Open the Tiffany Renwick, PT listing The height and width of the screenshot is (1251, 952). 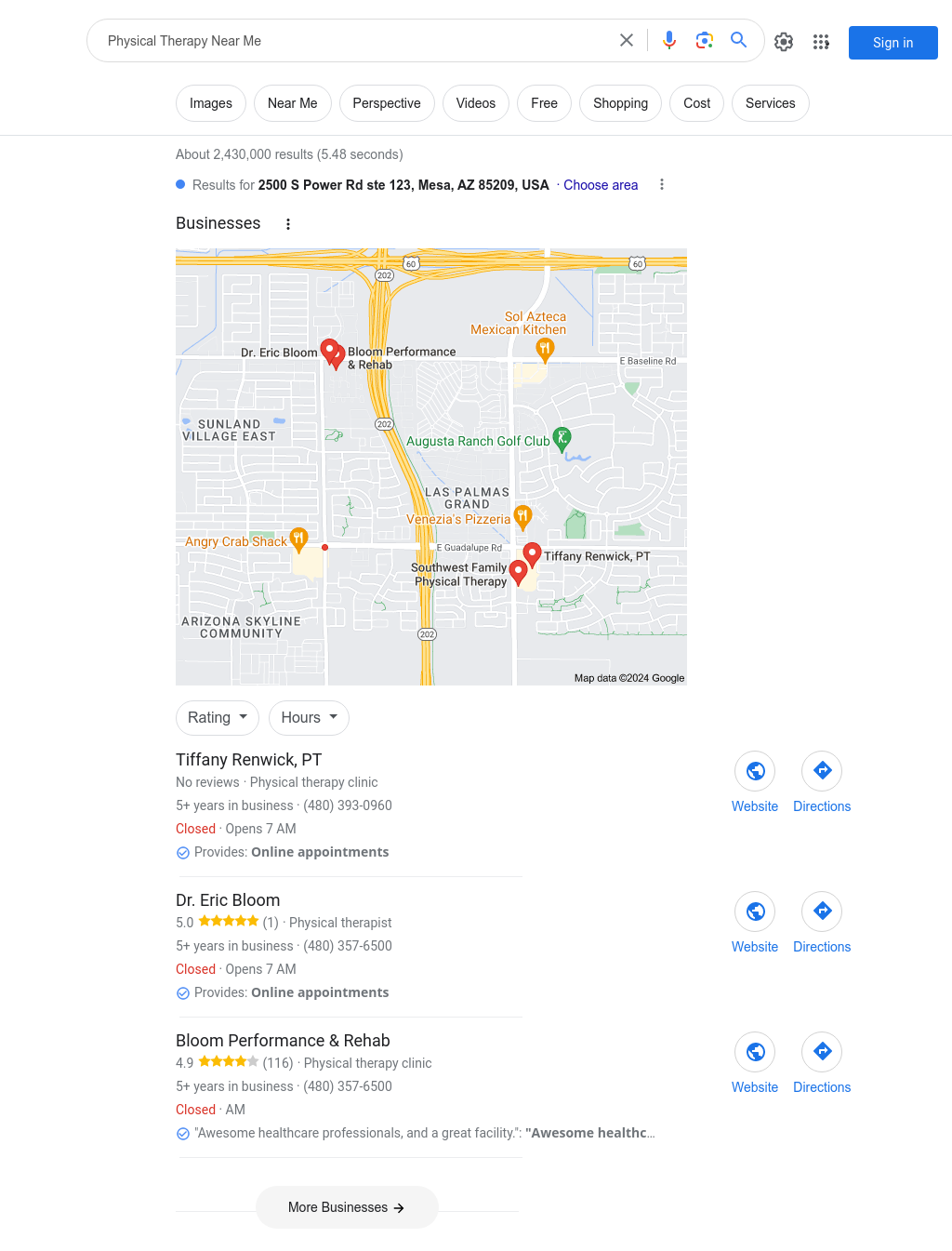[248, 760]
